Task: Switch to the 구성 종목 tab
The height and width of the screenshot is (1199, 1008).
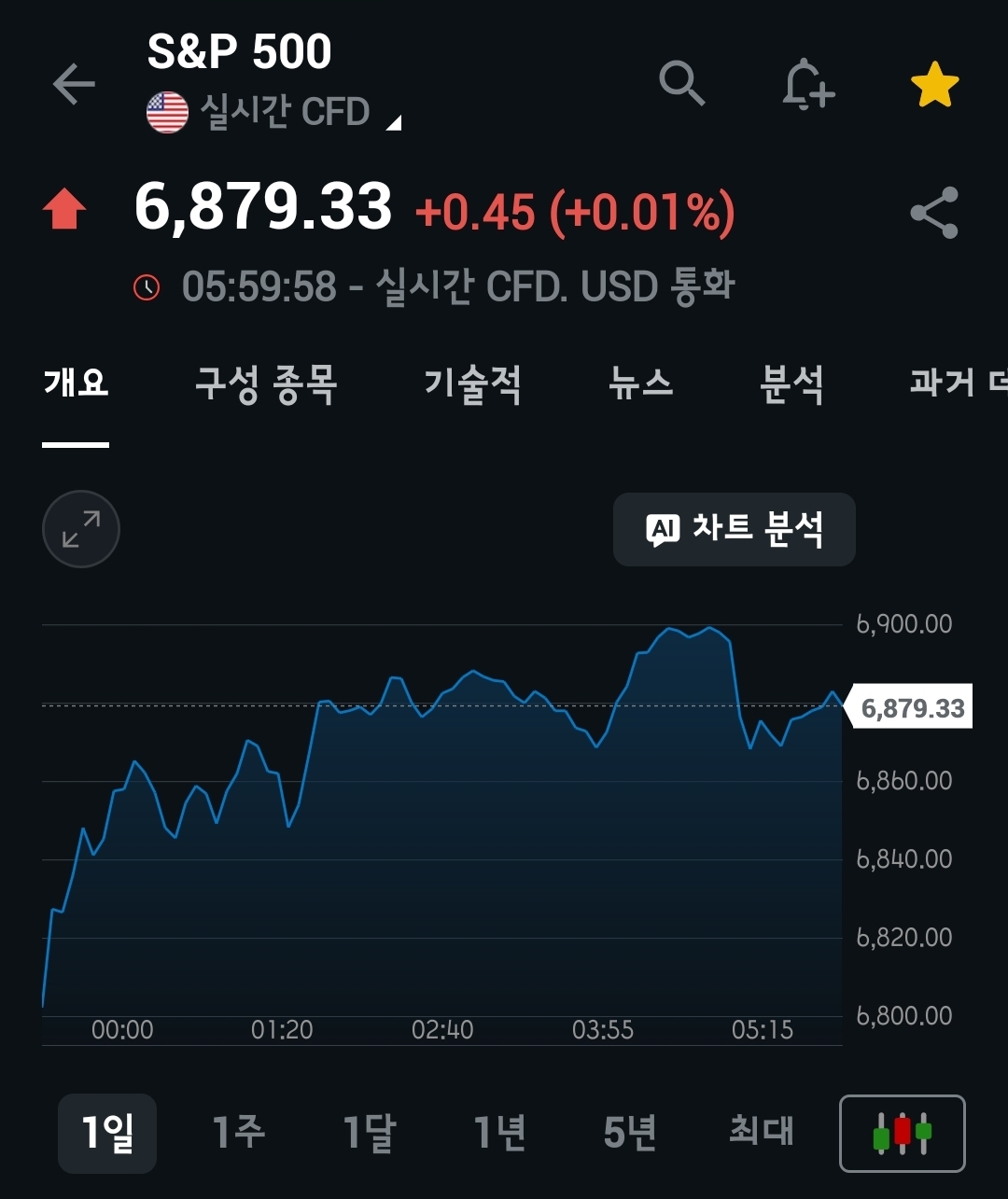Action: 266,383
